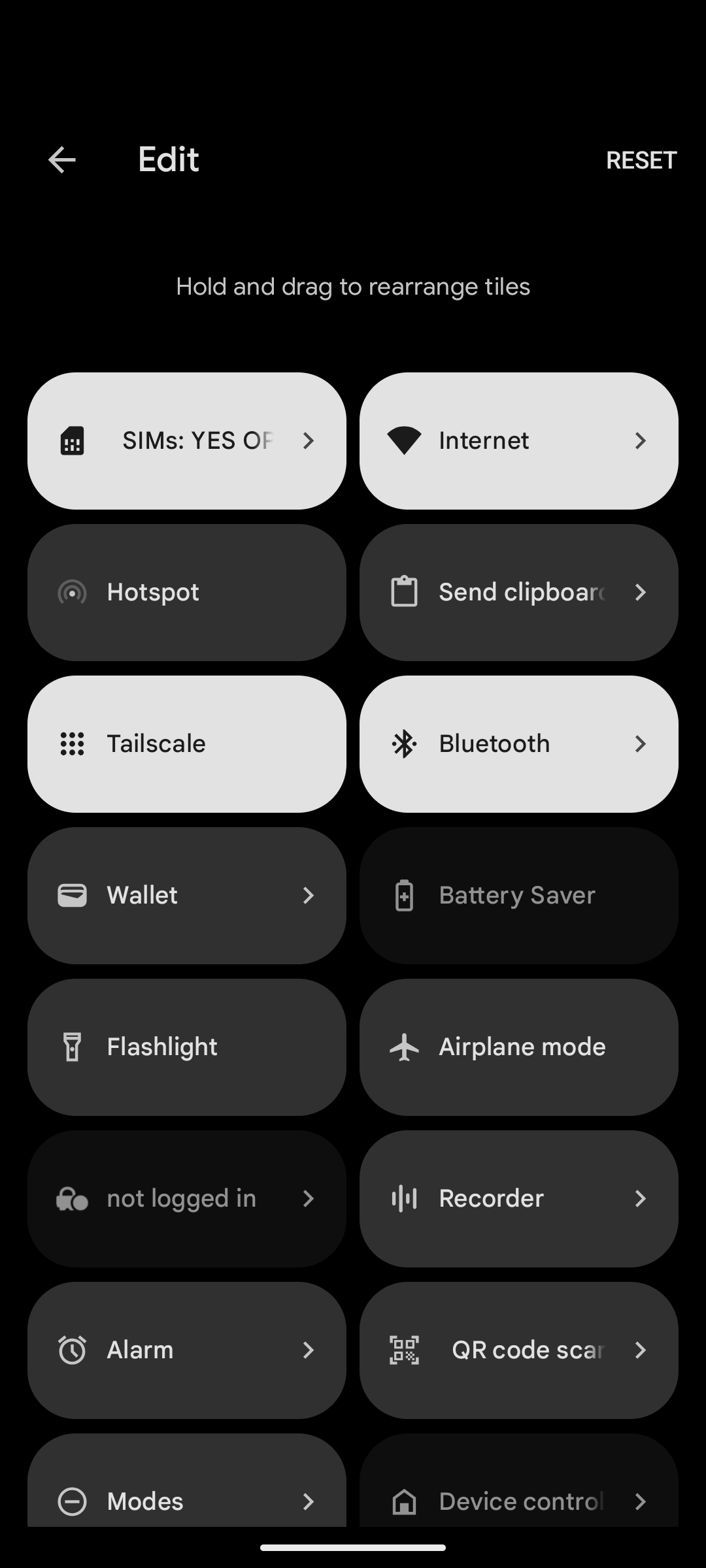This screenshot has width=706, height=1568.
Task: Select the Hotspot tile
Action: click(187, 593)
